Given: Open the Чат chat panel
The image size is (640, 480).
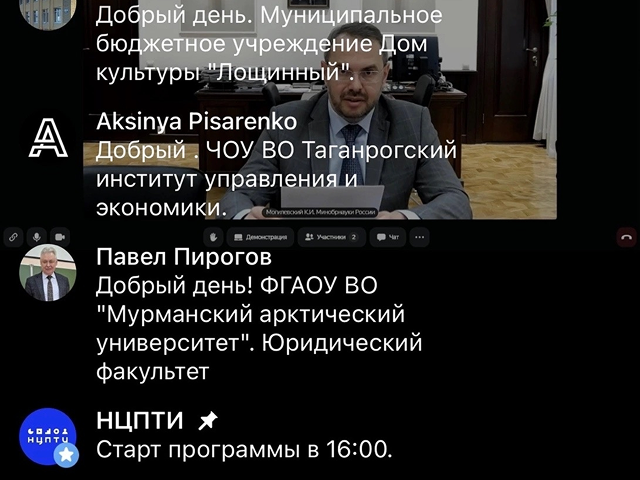Looking at the screenshot, I should tap(388, 237).
